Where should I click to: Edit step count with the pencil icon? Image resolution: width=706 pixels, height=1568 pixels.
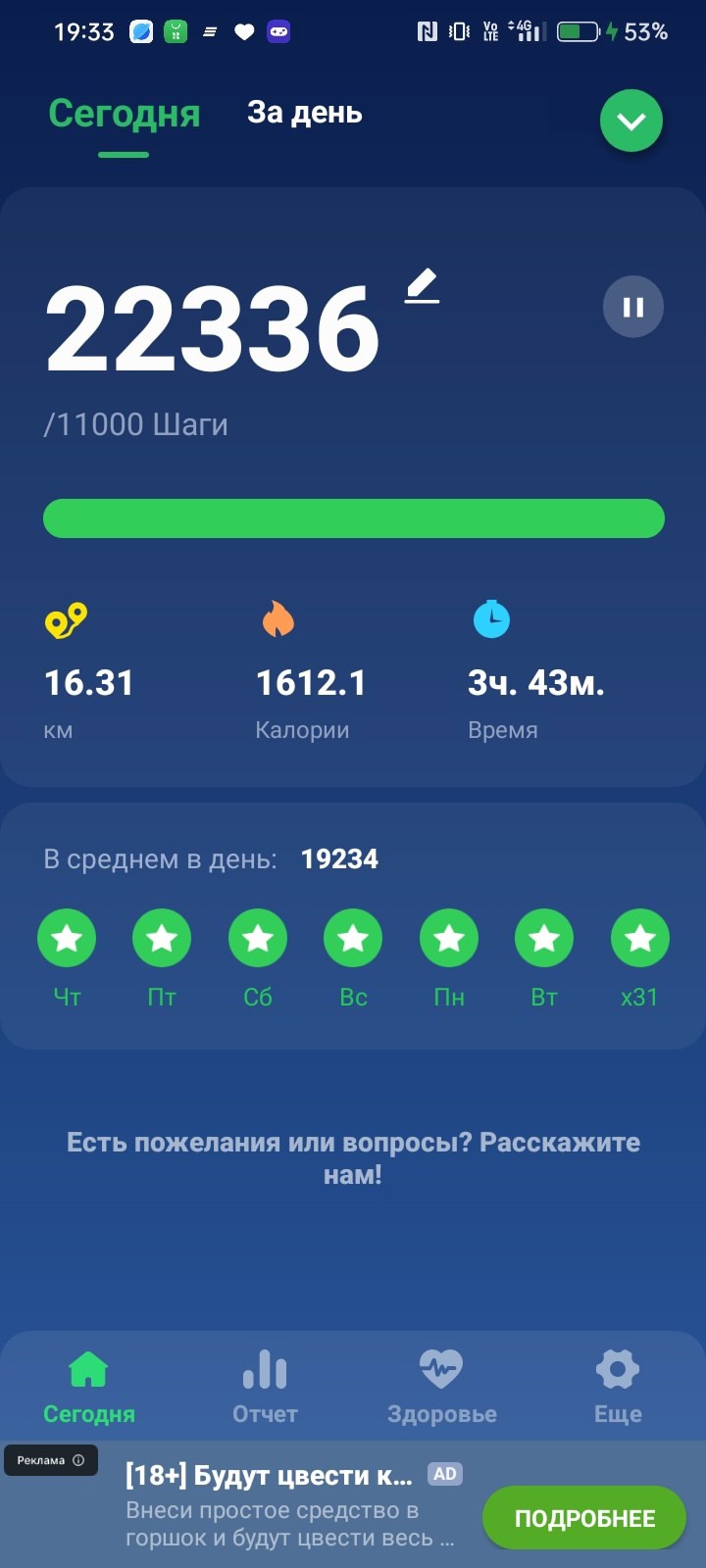[423, 286]
